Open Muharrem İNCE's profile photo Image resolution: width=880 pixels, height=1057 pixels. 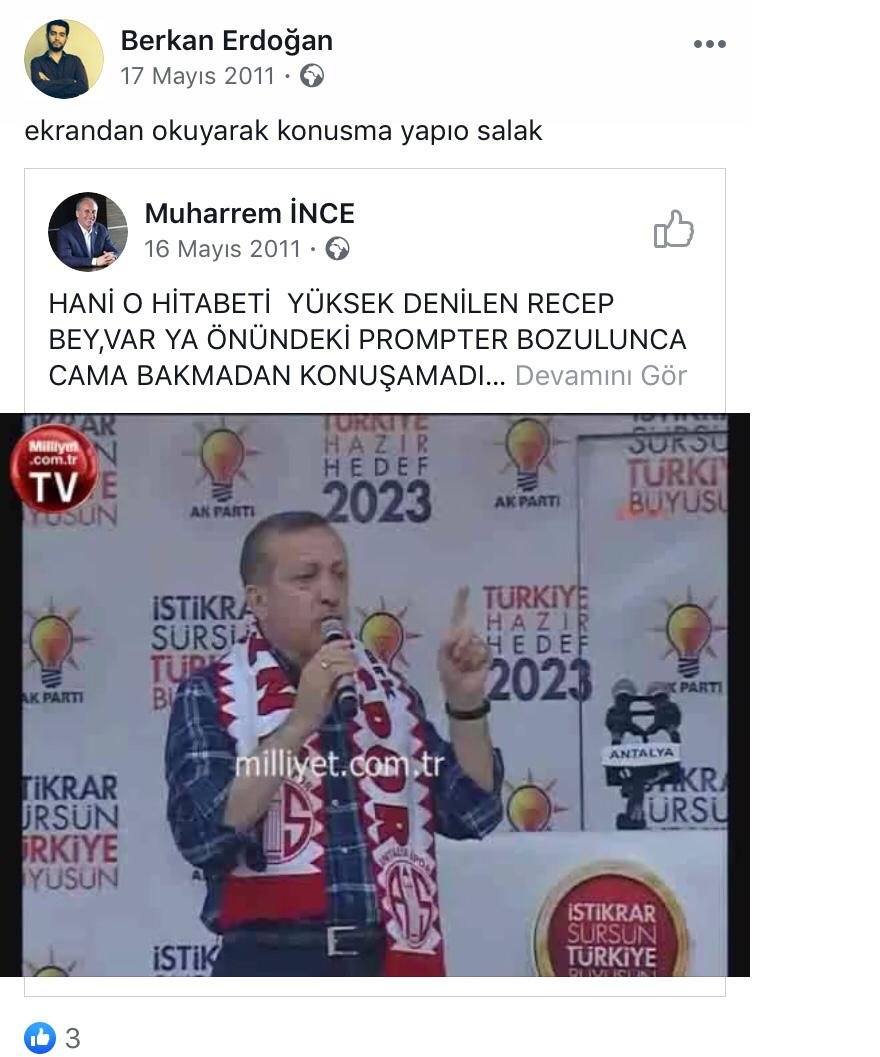[88, 232]
